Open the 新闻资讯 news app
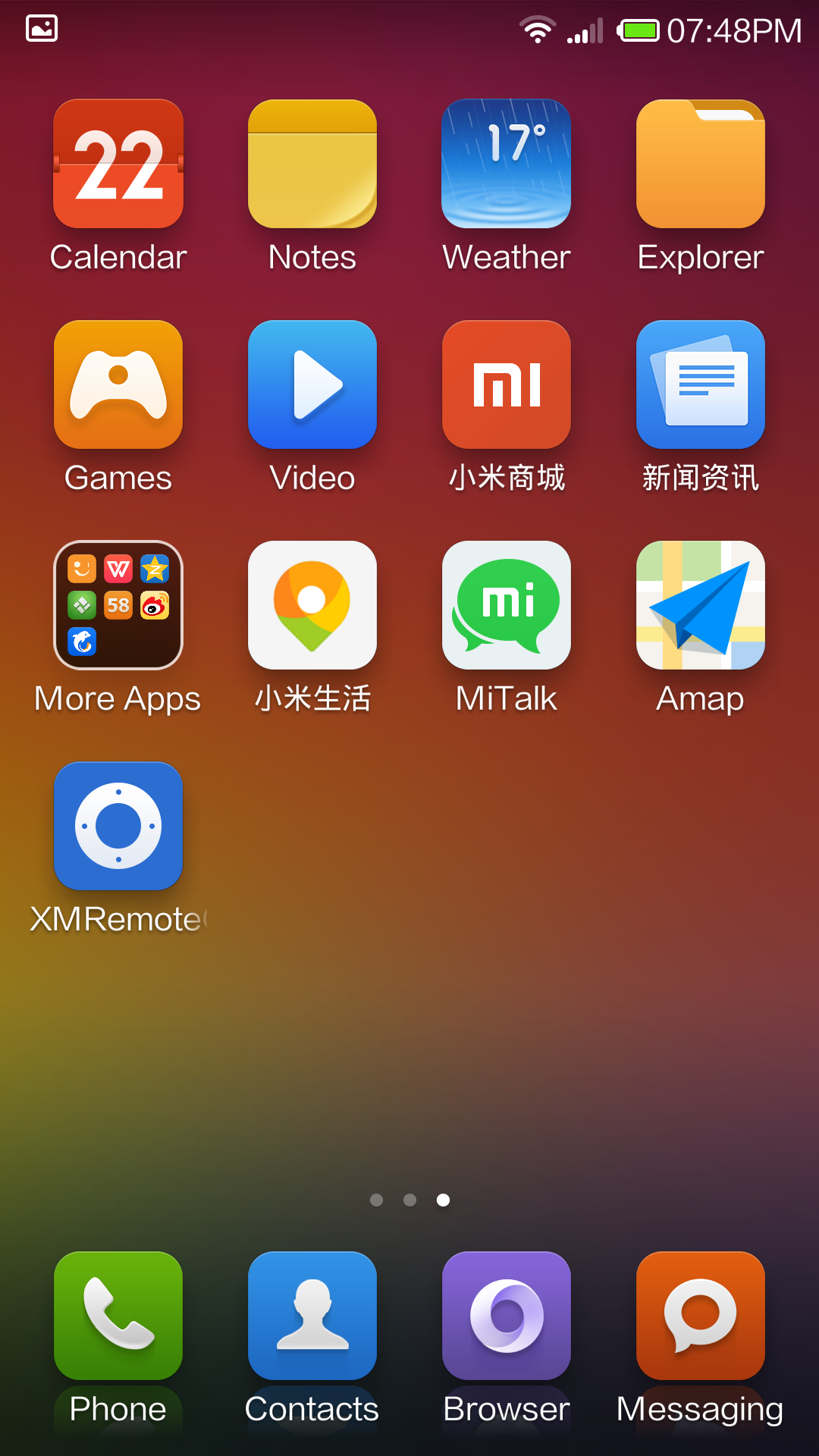 point(701,384)
